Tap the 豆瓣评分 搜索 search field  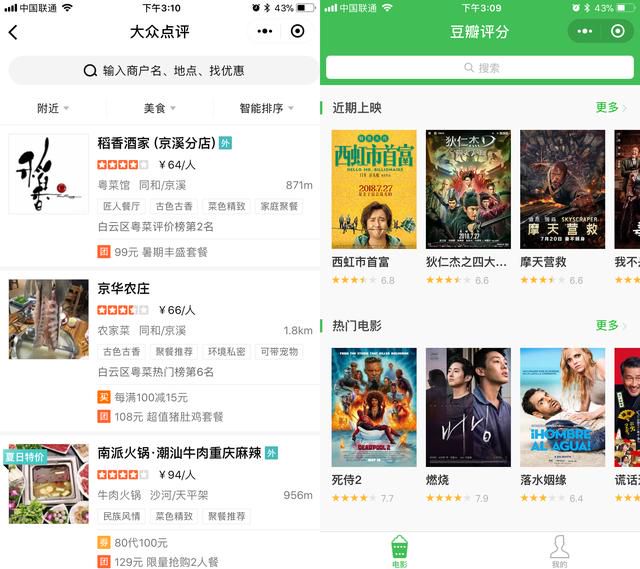point(479,67)
